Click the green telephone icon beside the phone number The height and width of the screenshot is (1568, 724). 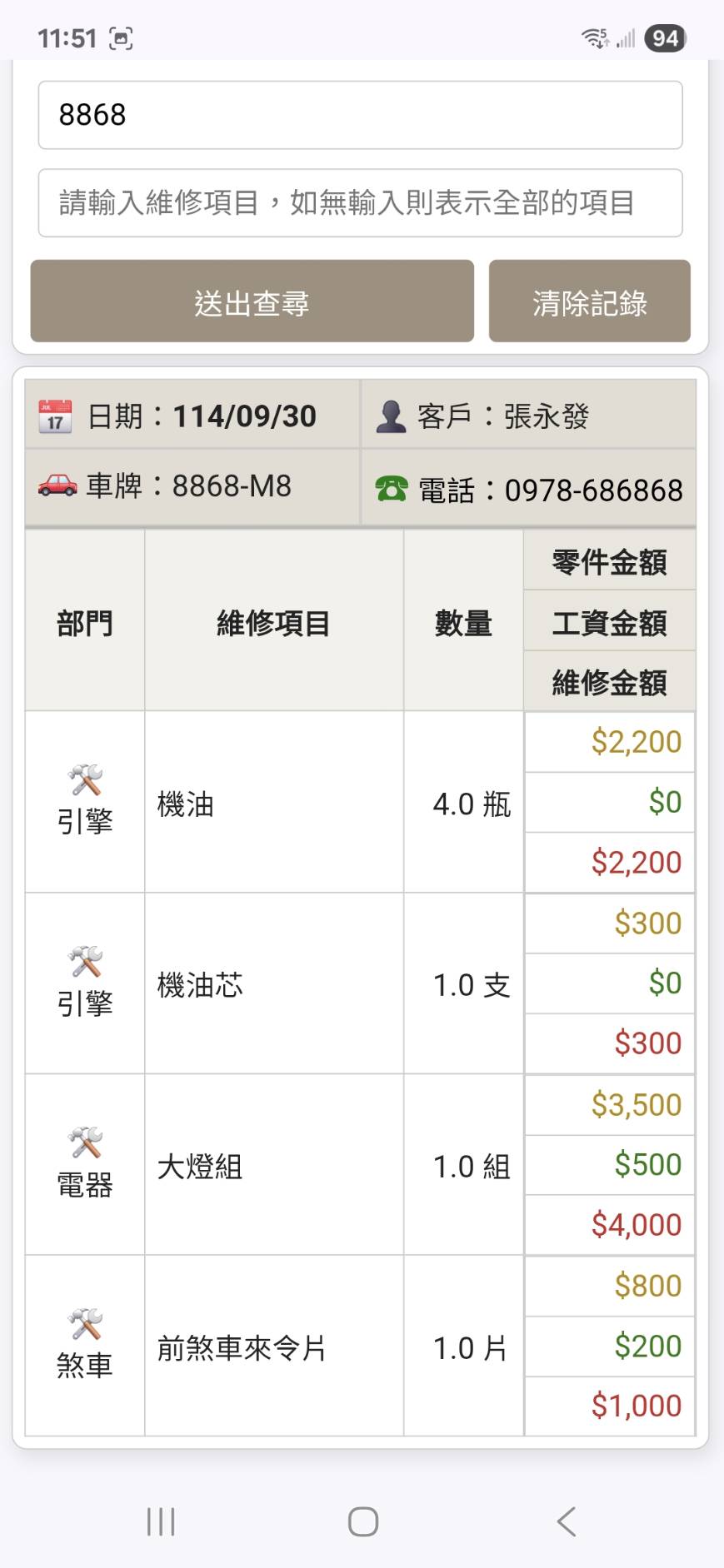(x=392, y=487)
